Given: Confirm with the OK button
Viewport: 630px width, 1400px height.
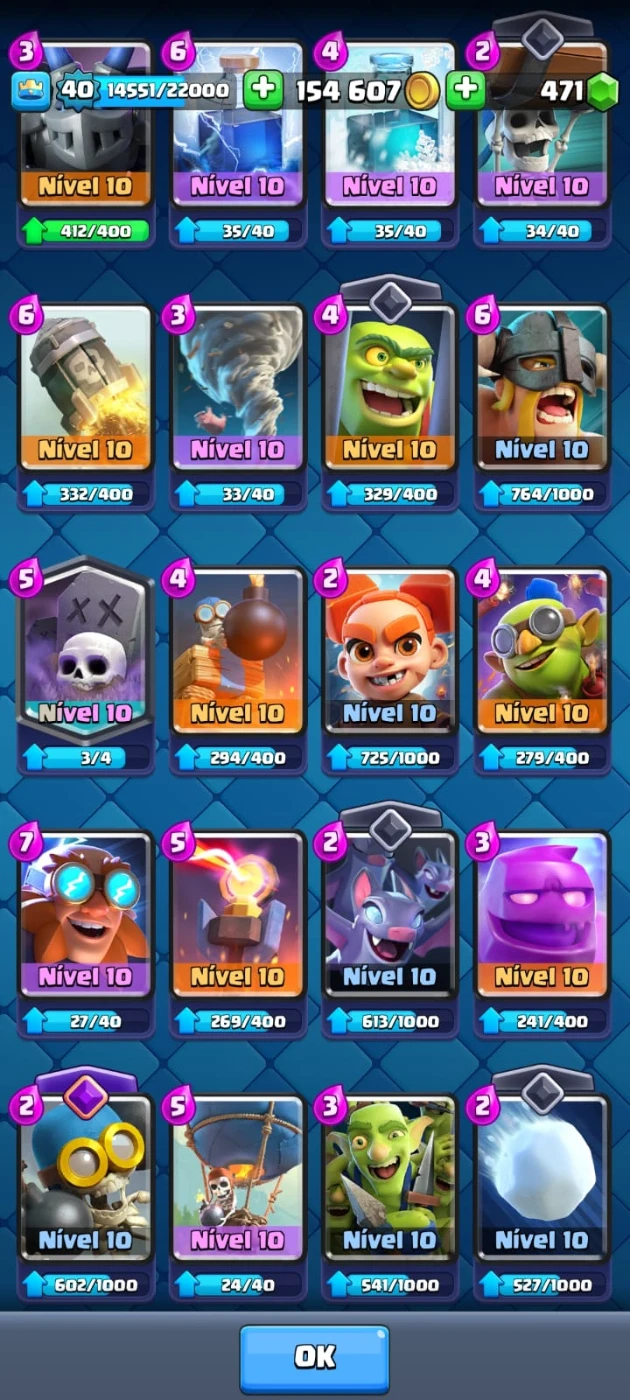Looking at the screenshot, I should 314,1358.
